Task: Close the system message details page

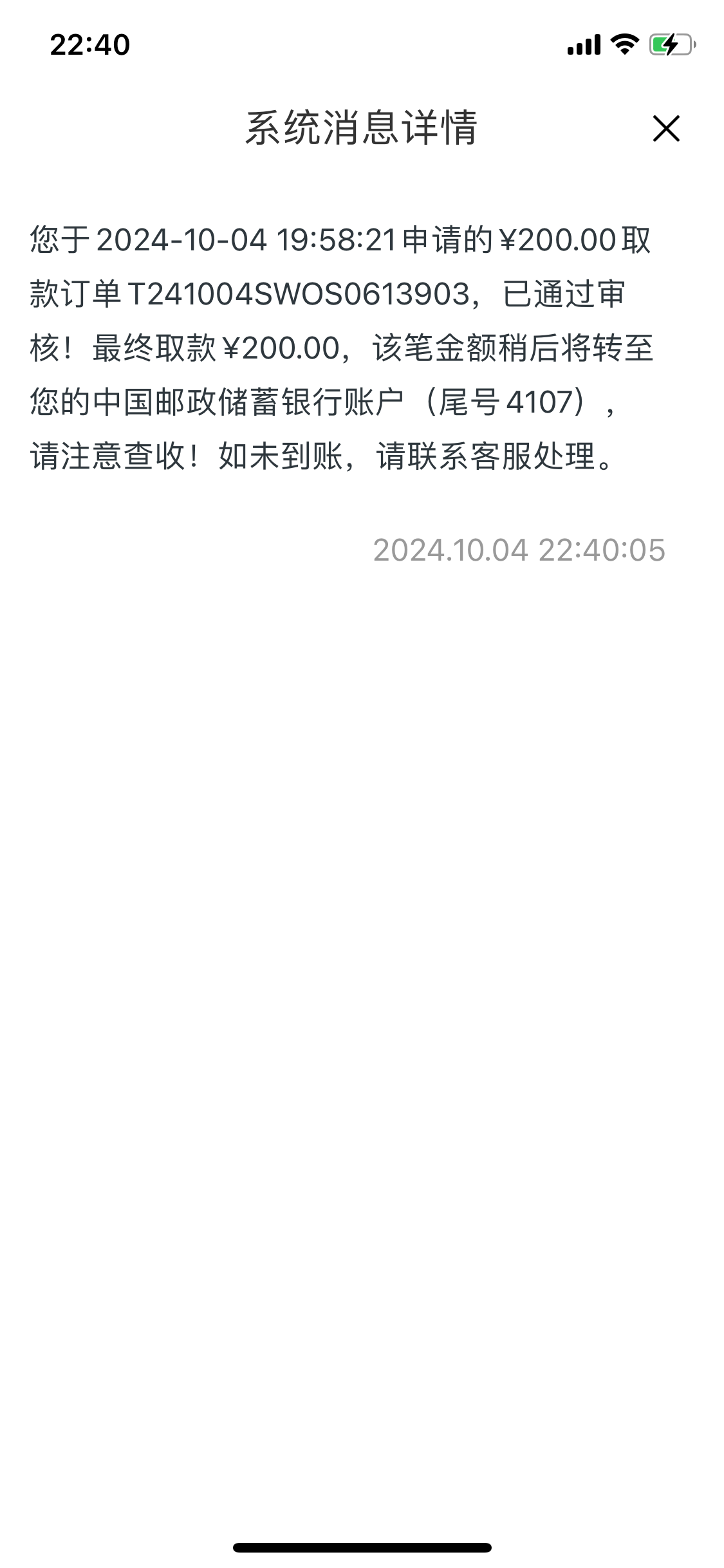Action: 666,128
